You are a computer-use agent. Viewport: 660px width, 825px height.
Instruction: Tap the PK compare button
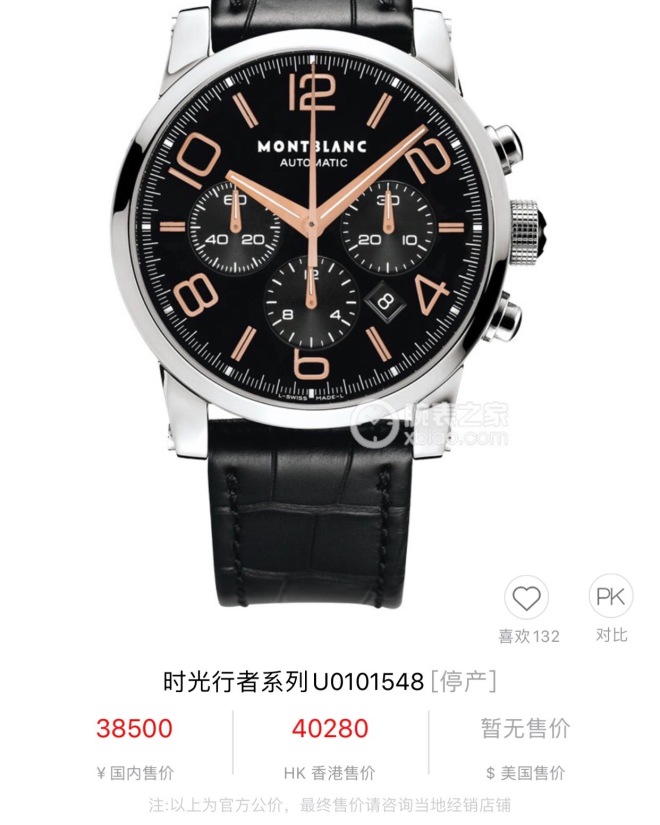(x=611, y=599)
